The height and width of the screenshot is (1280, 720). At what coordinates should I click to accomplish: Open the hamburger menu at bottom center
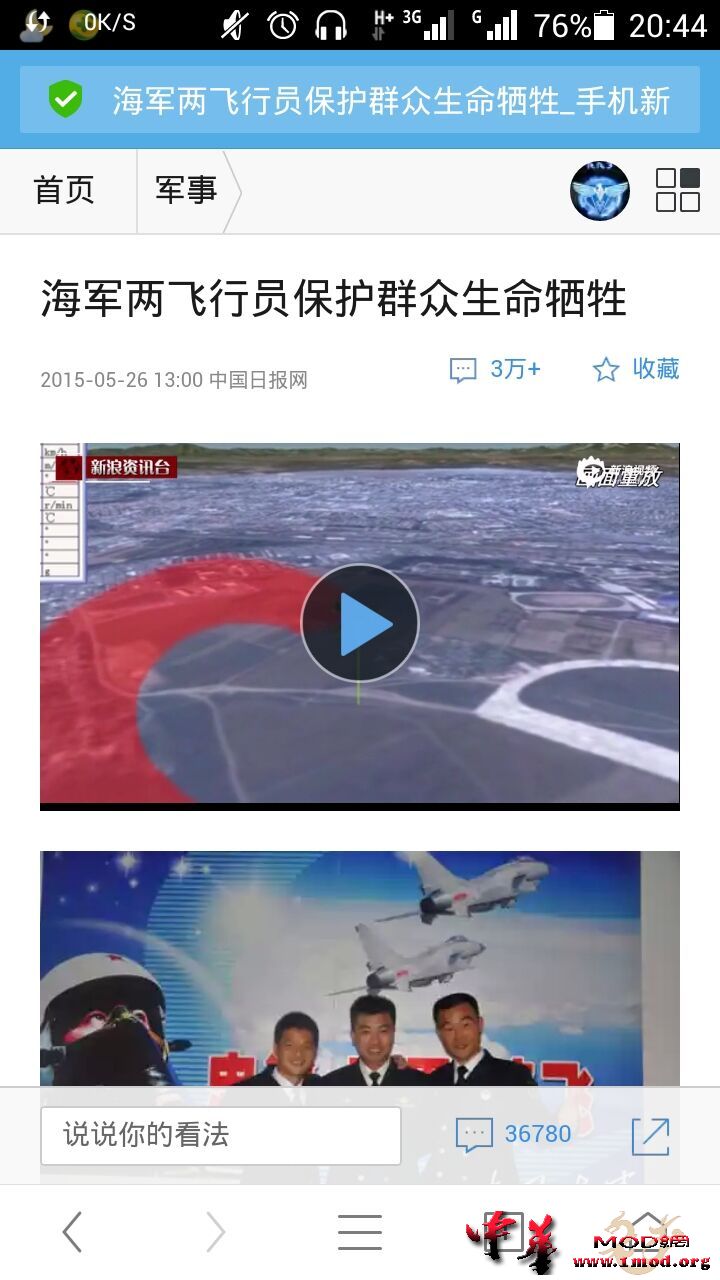[360, 1233]
